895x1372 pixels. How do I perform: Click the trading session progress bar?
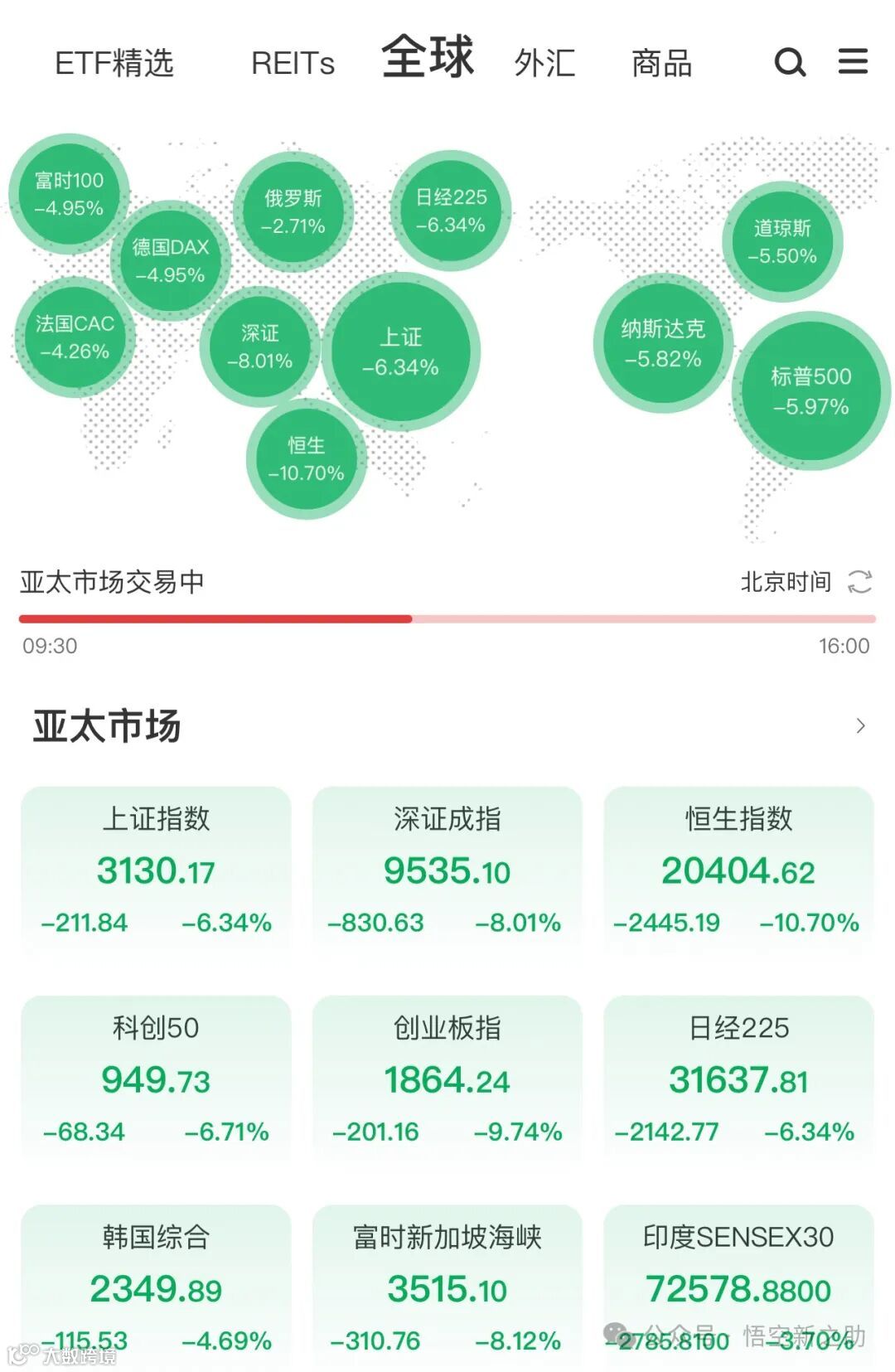pos(447,618)
